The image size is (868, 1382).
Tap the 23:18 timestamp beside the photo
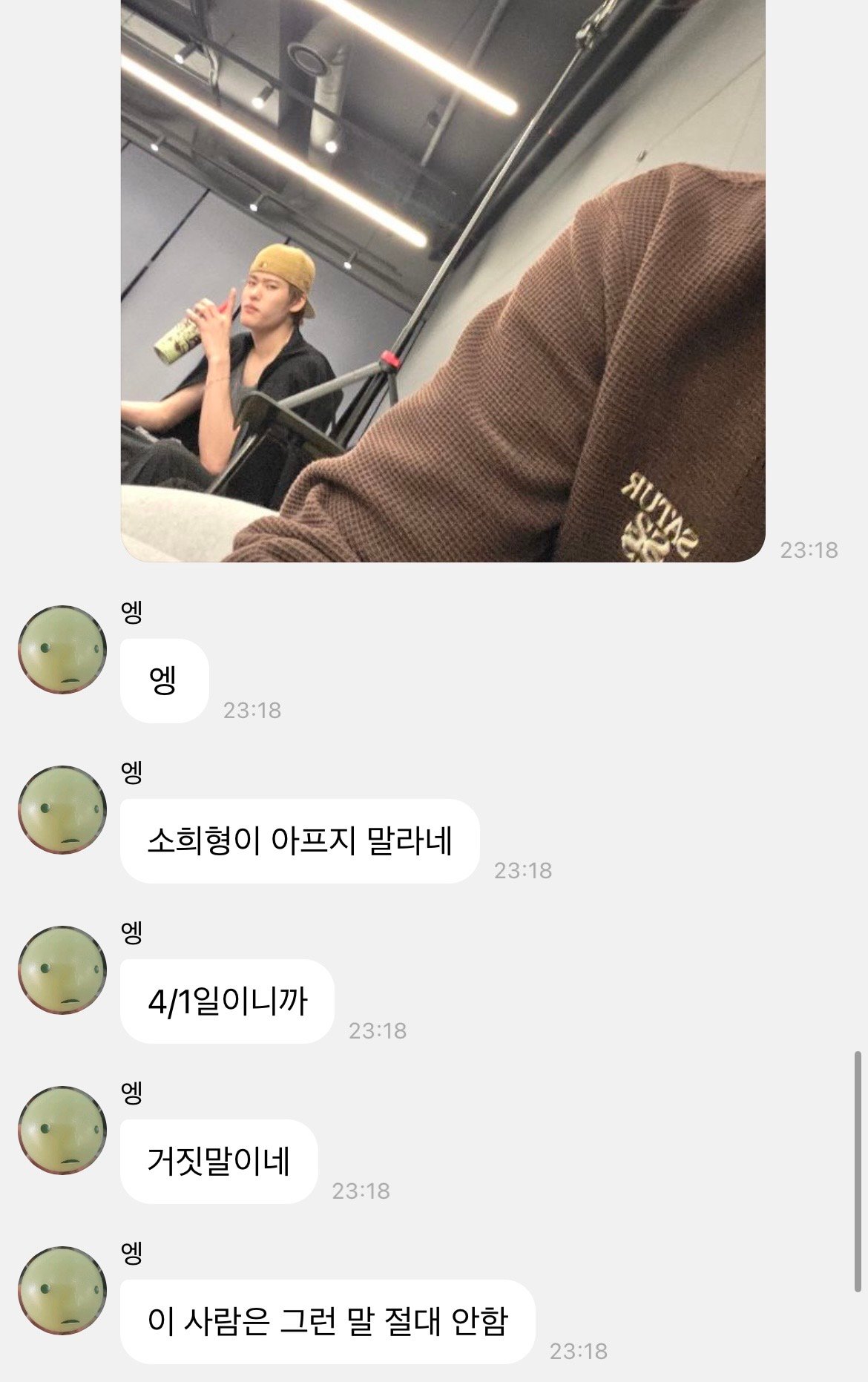point(811,549)
